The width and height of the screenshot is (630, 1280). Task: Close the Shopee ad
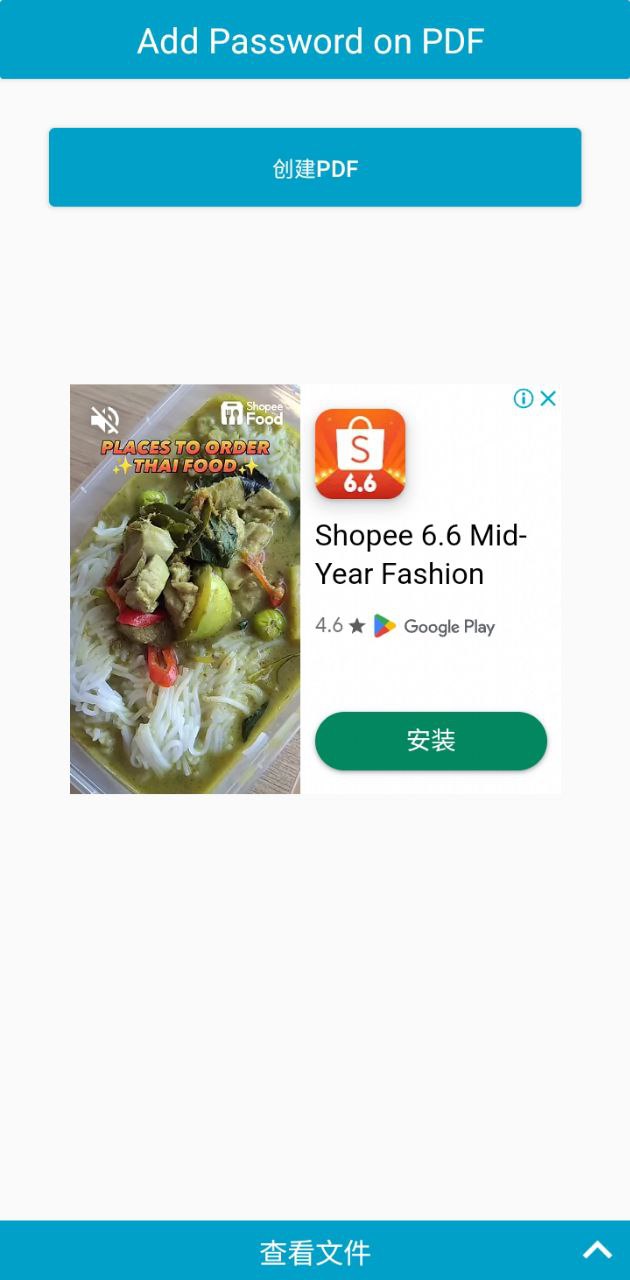point(548,399)
